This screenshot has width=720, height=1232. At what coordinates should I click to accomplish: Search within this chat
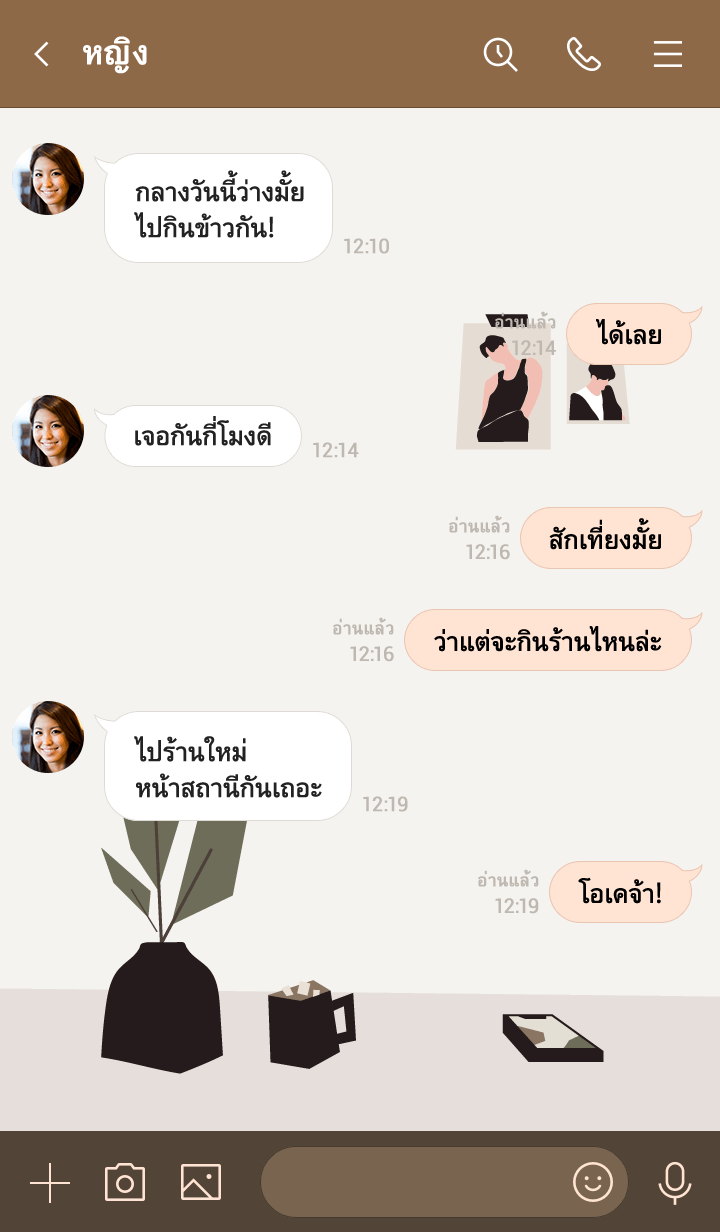coord(500,54)
